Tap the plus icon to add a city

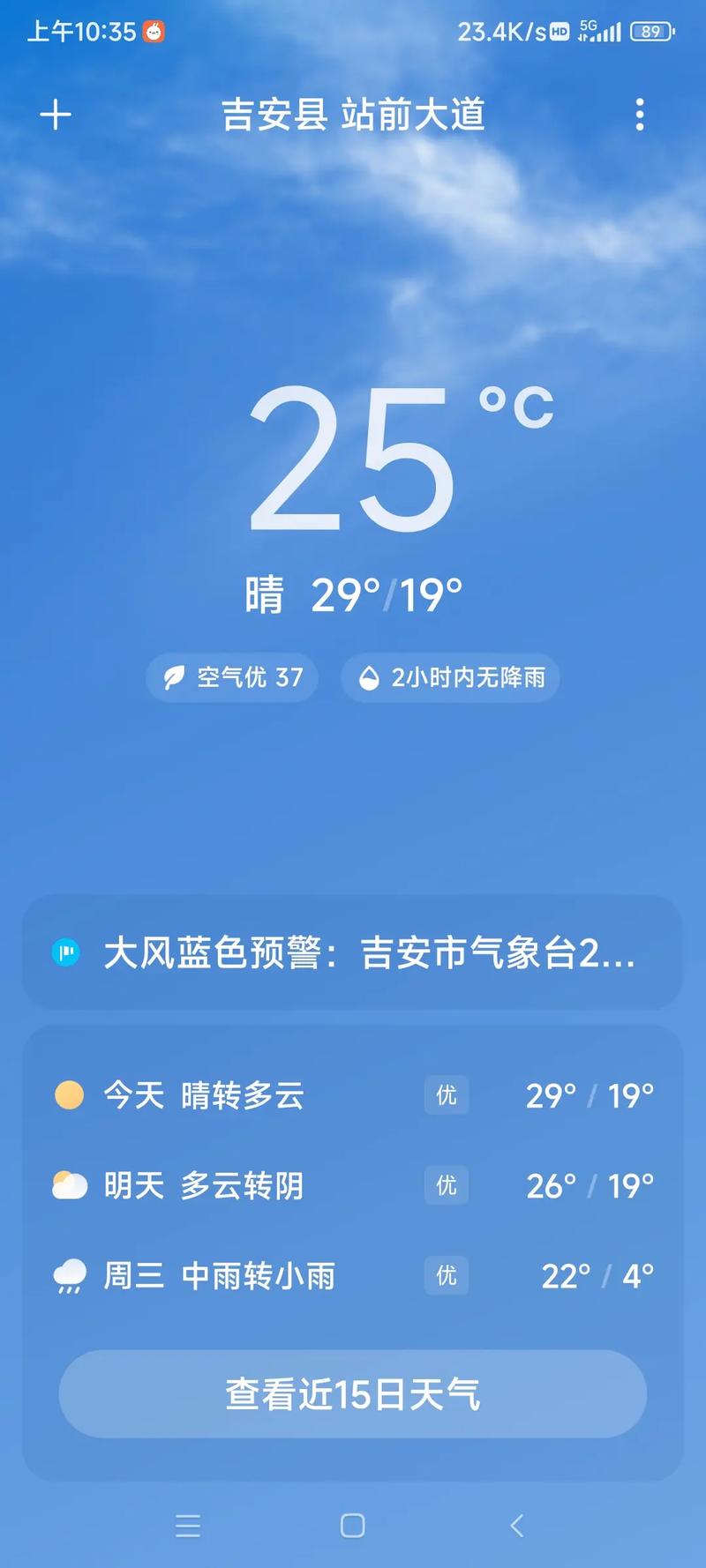coord(56,115)
